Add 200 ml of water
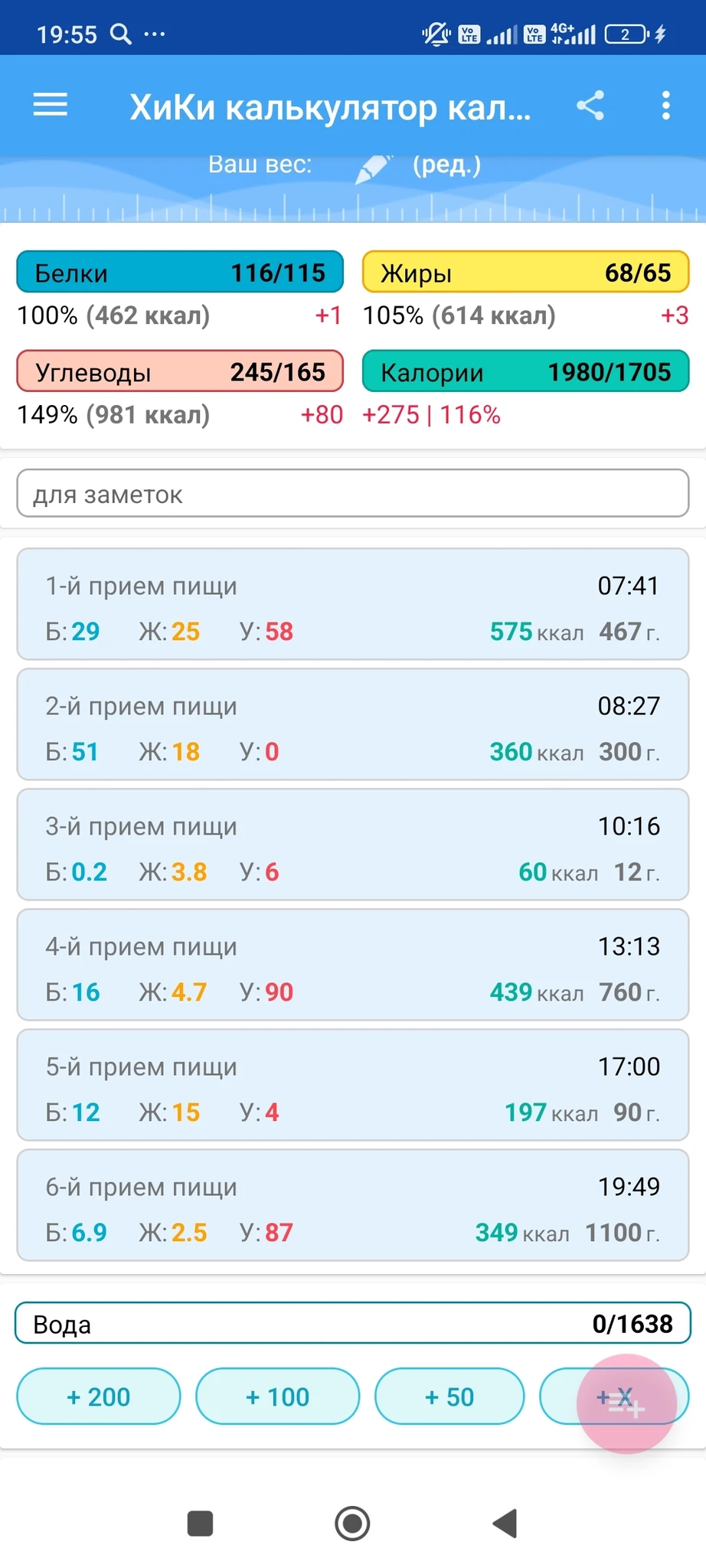Screen dimensions: 706x1568 [x=99, y=1396]
